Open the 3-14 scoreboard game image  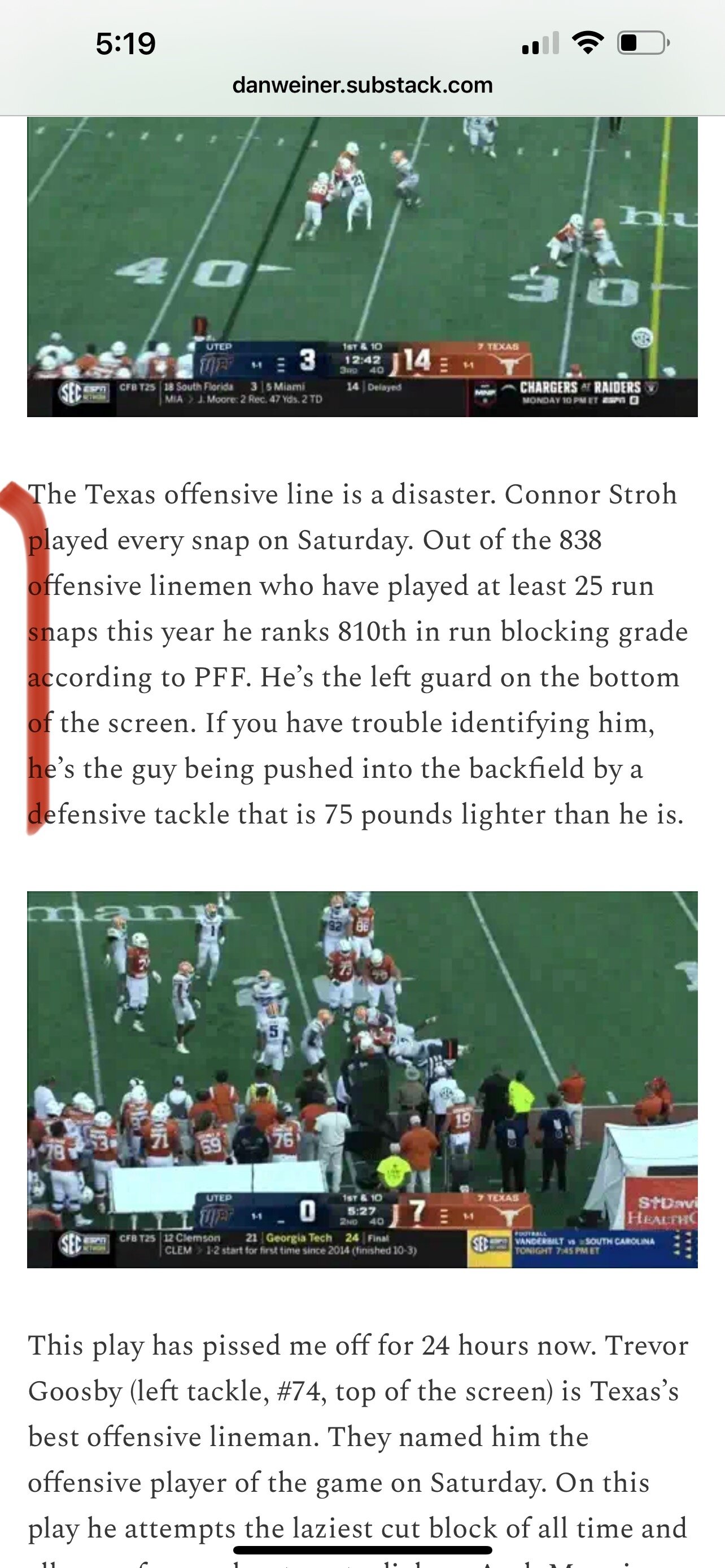[362, 266]
